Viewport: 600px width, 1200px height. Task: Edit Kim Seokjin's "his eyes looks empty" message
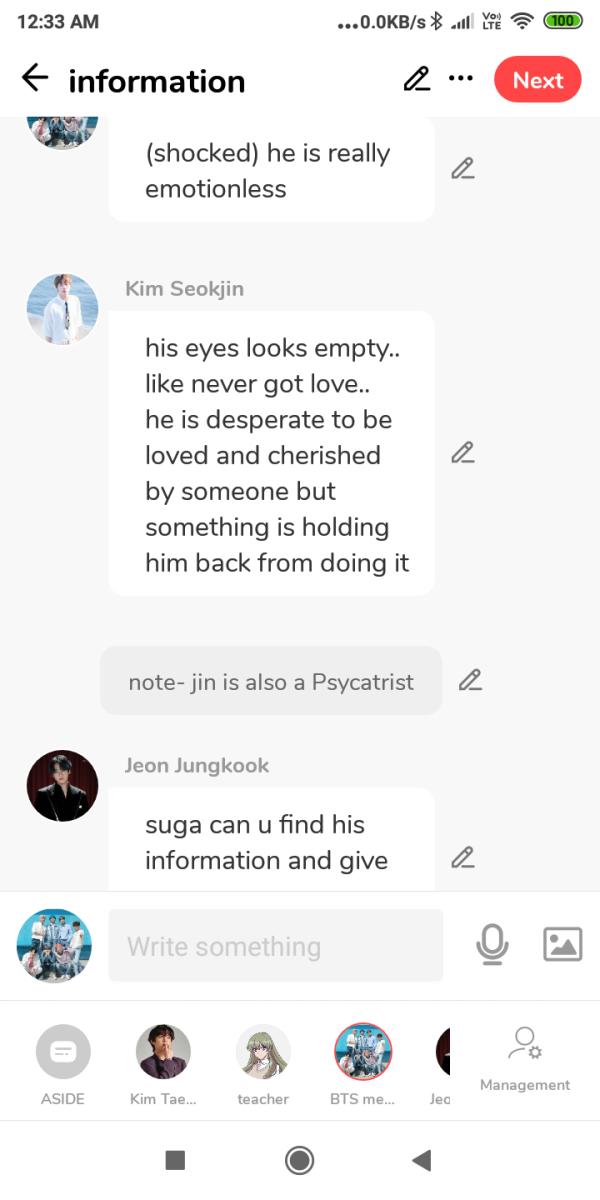pyautogui.click(x=462, y=453)
